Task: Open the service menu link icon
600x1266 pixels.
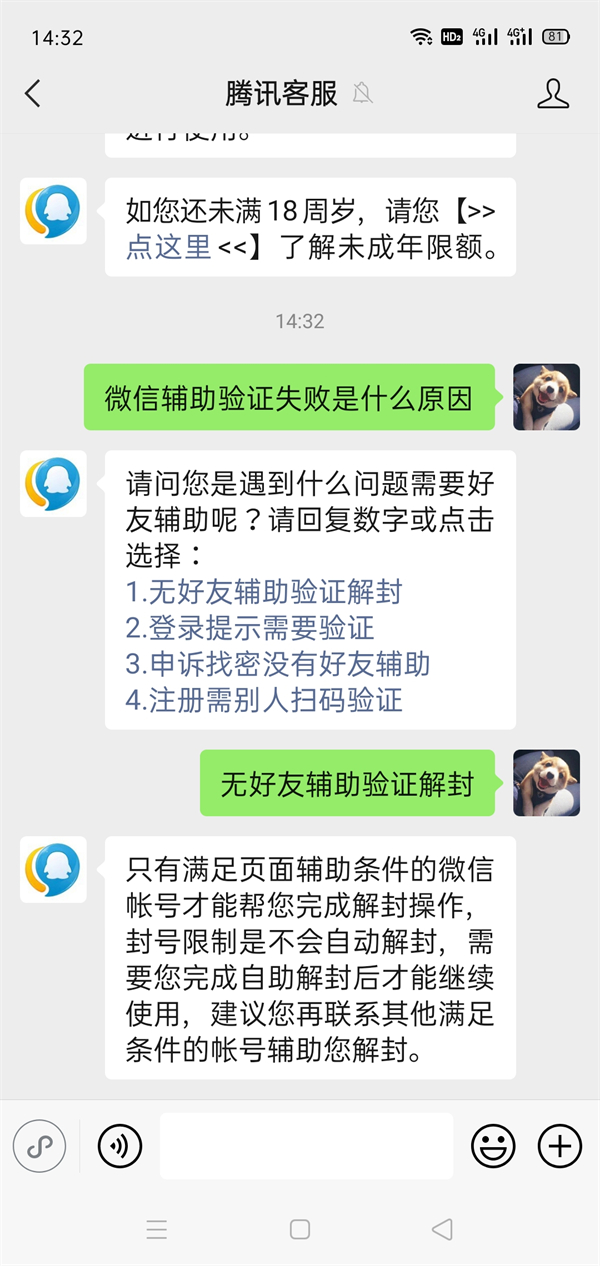Action: click(x=39, y=1145)
